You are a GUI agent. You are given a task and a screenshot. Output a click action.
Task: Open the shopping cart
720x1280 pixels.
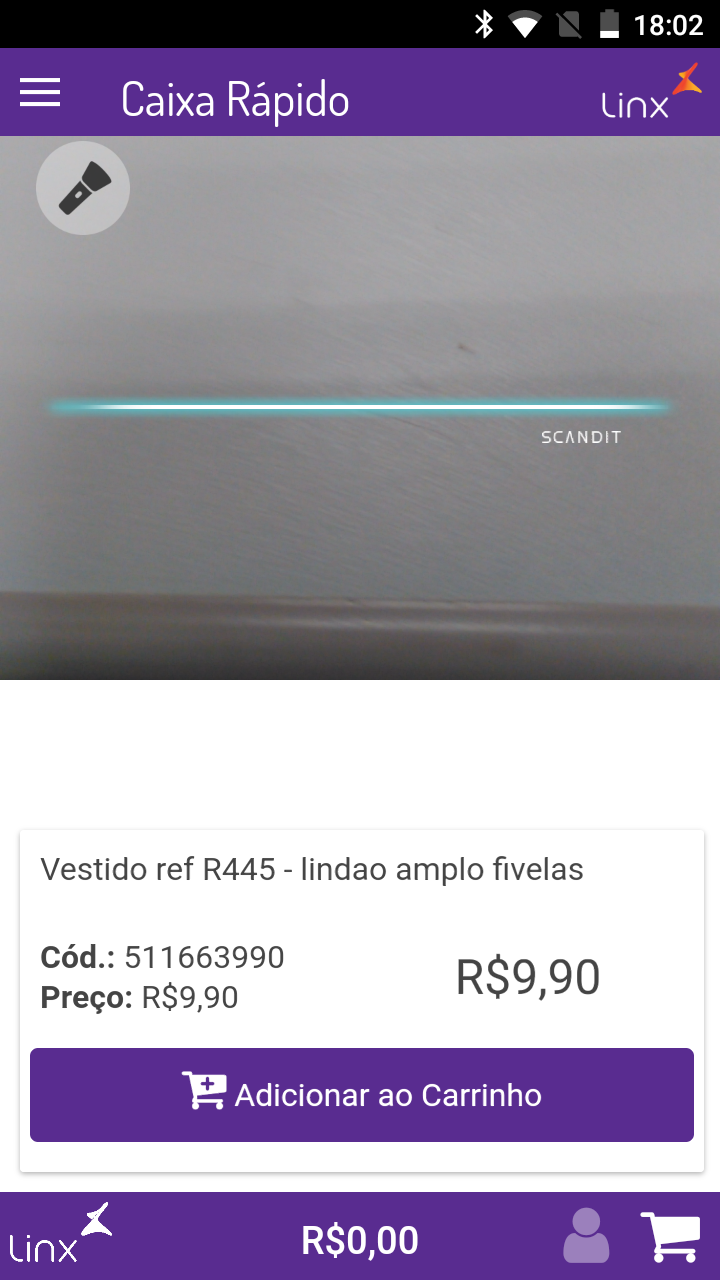[x=669, y=1237]
